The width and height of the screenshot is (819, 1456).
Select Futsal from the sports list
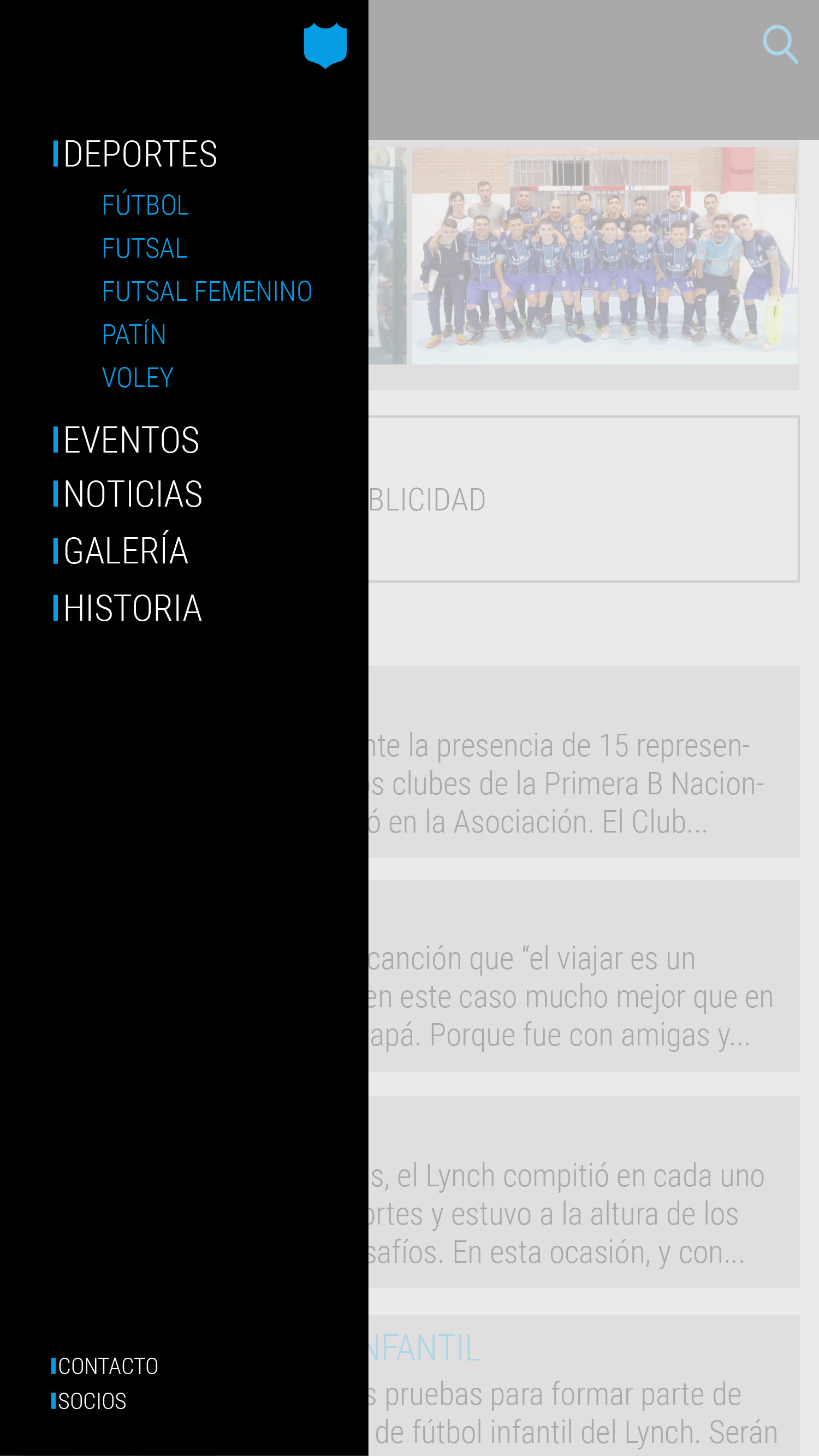[145, 248]
